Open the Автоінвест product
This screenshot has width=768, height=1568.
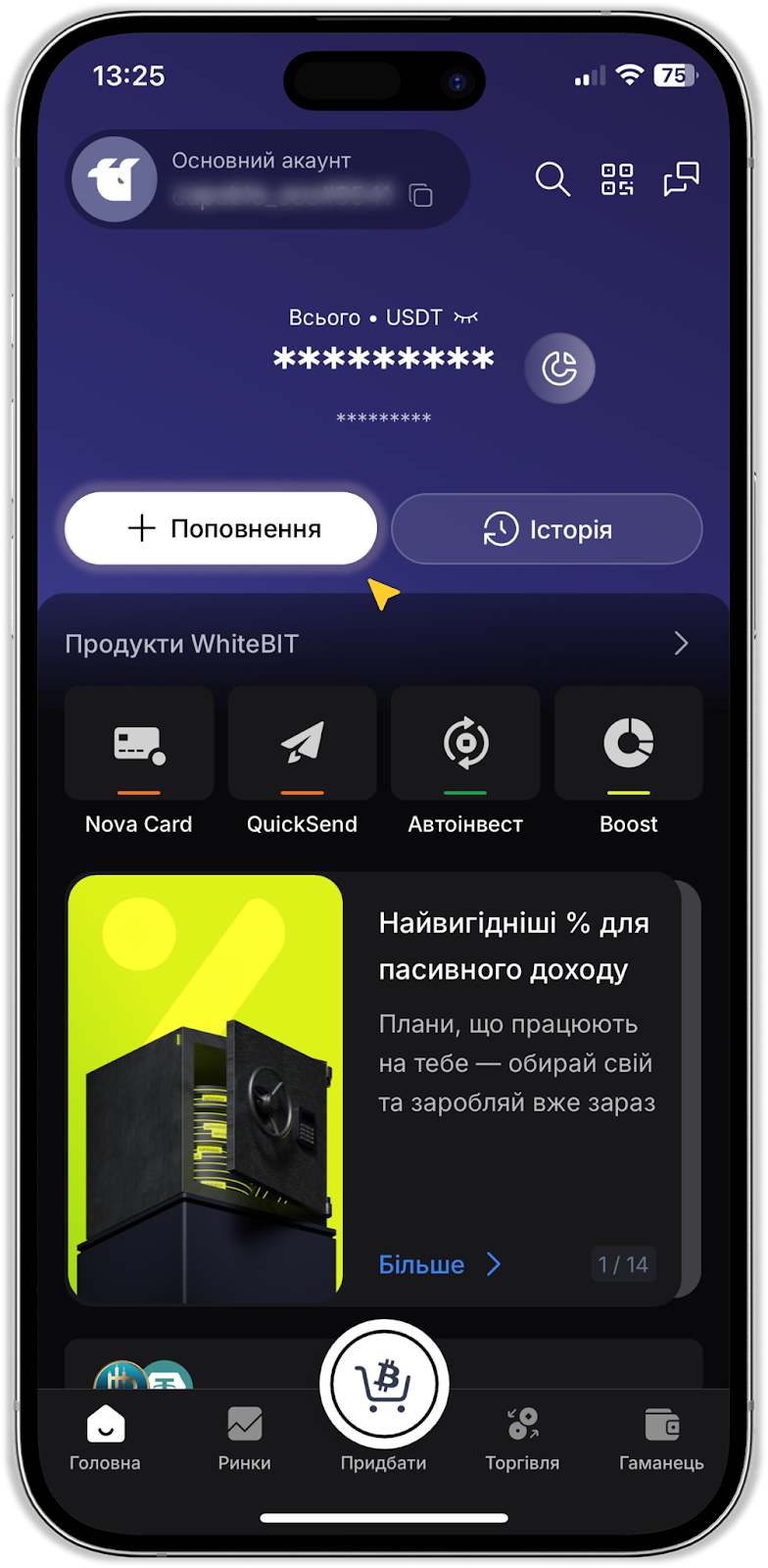click(x=465, y=760)
